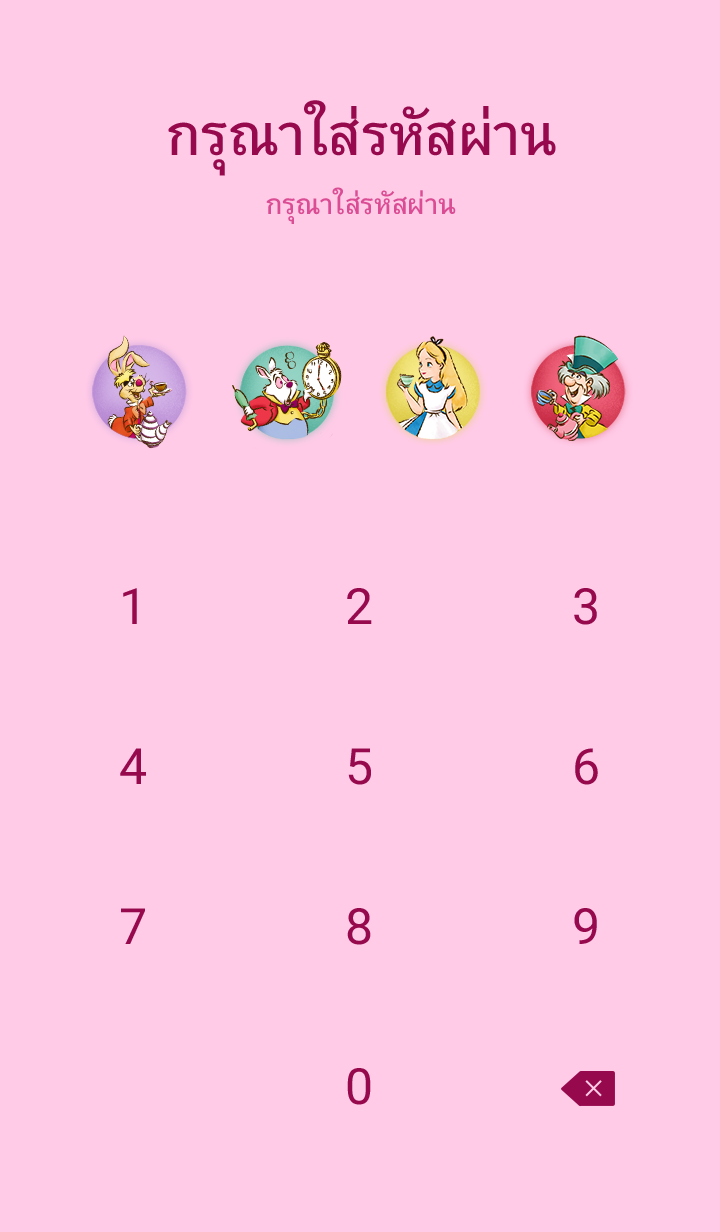Delete the last entered passcode digit

click(588, 1088)
